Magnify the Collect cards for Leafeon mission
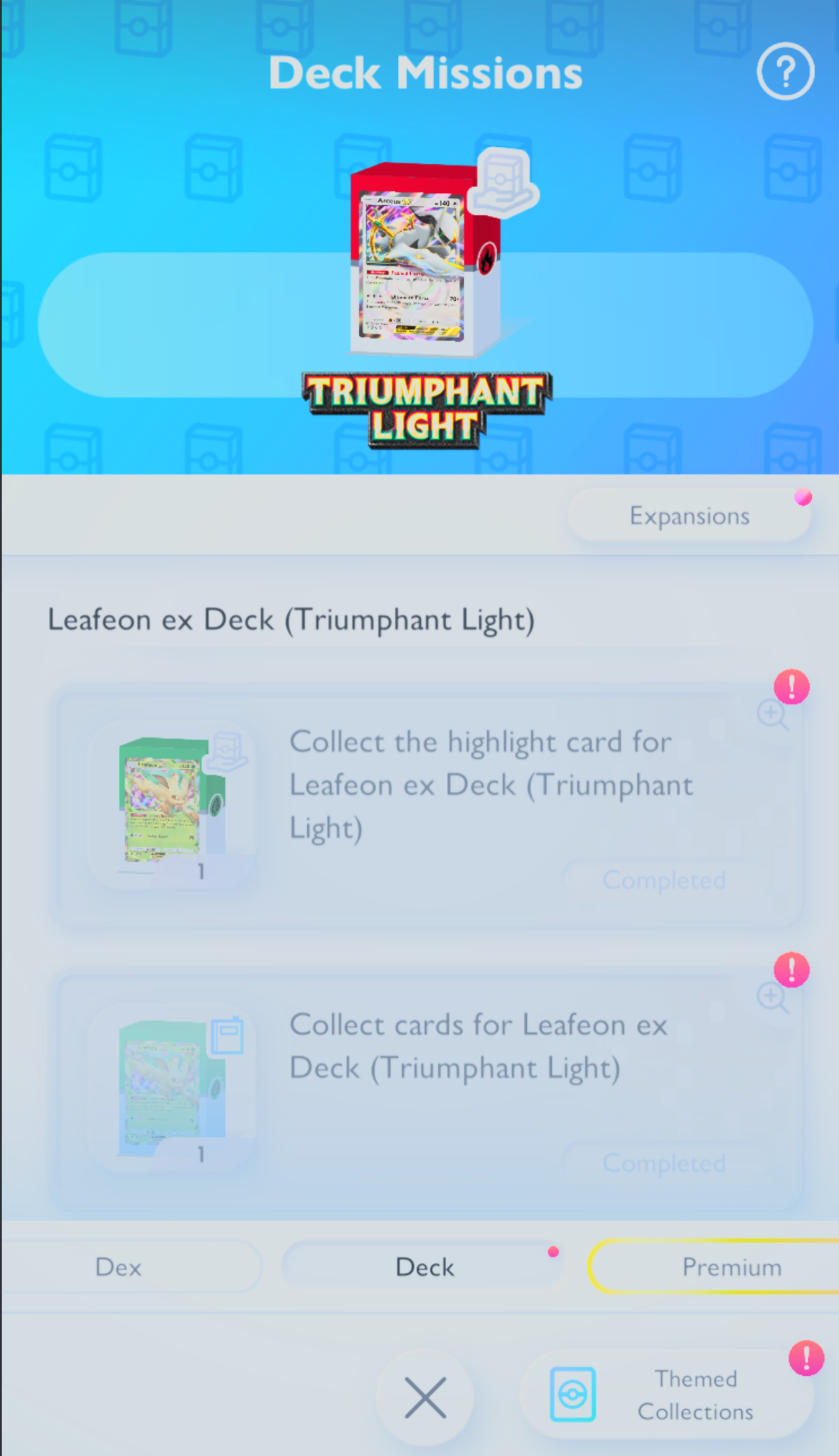The height and width of the screenshot is (1456, 839). click(x=772, y=997)
